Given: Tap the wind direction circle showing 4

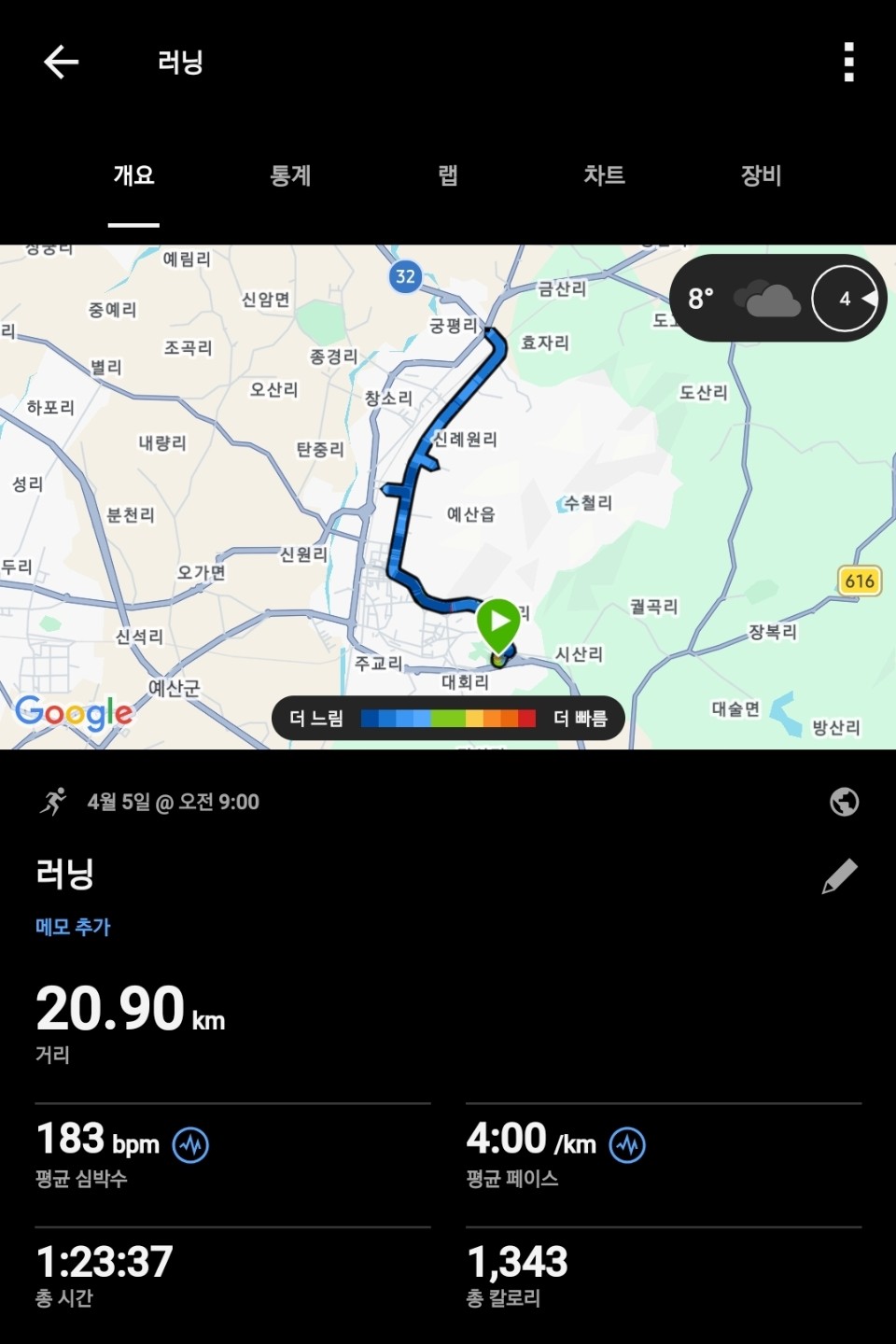Looking at the screenshot, I should click(843, 299).
